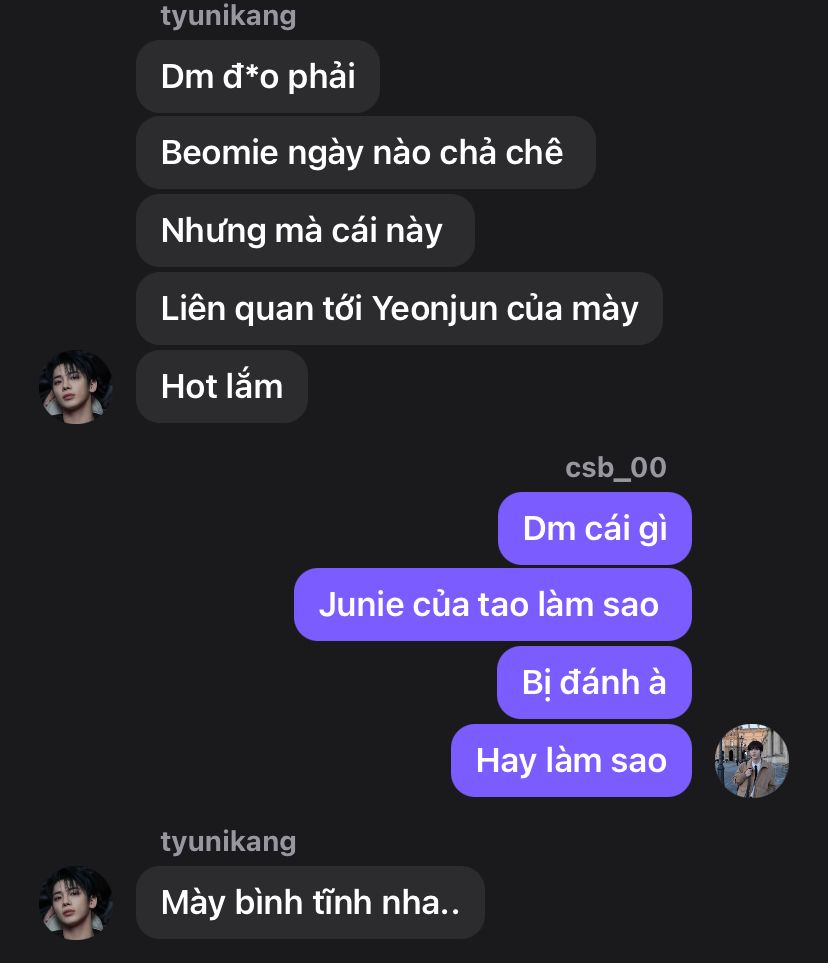Viewport: 828px width, 963px height.
Task: Open tyunikang's avatar beside "Hot lắm"
Action: 75,387
